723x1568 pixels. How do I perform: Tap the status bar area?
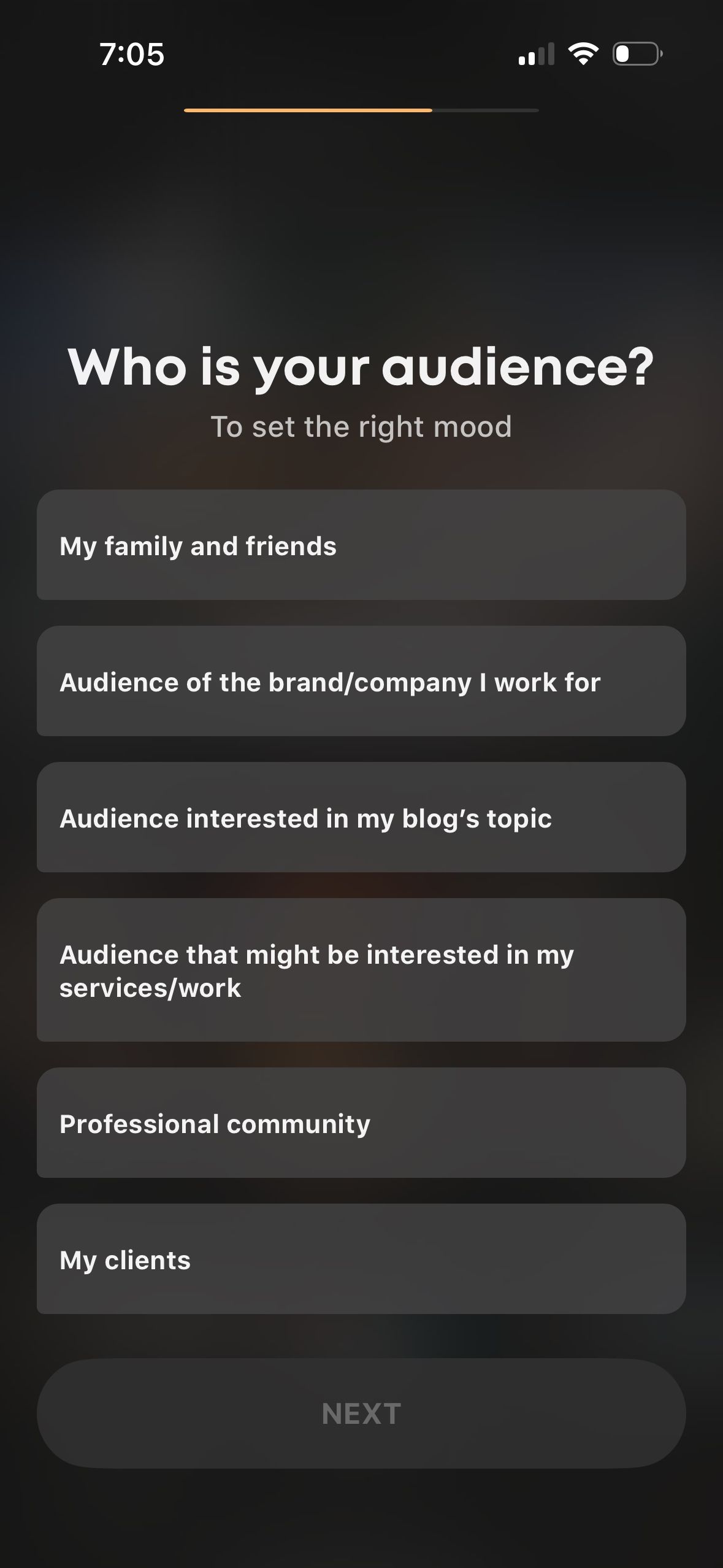tap(361, 54)
